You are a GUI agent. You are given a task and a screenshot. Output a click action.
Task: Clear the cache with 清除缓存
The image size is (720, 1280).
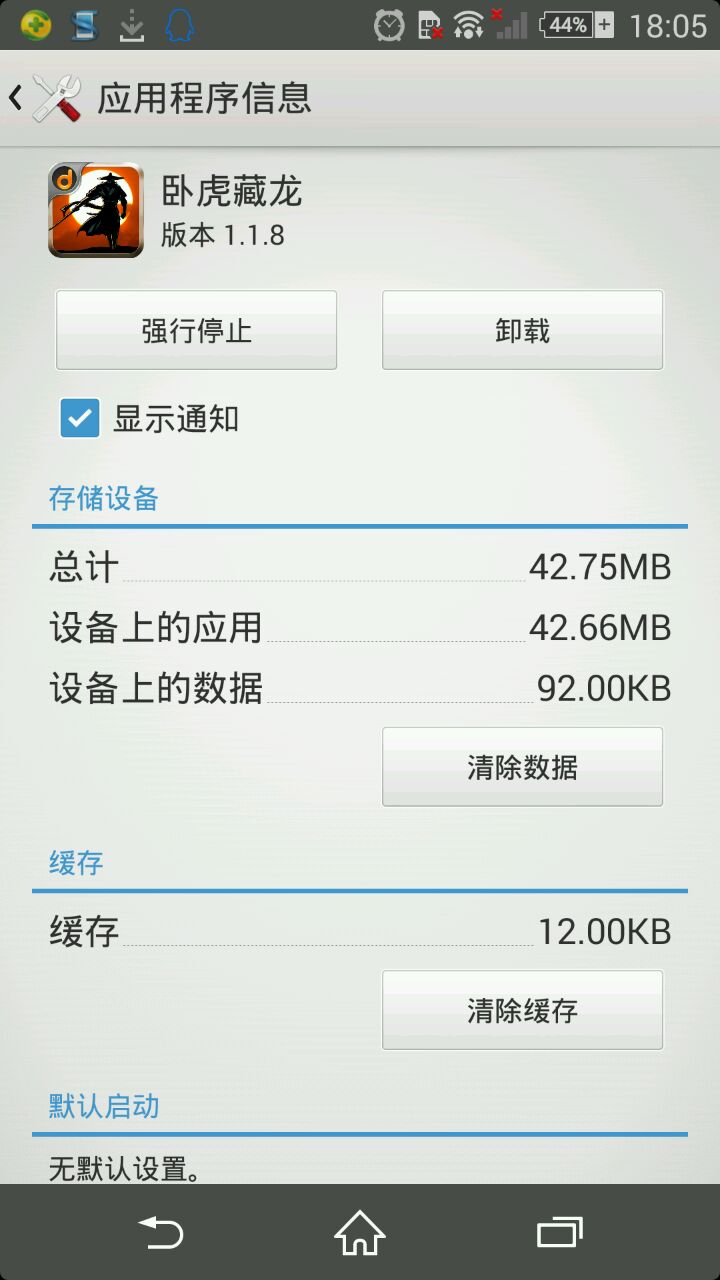pyautogui.click(x=522, y=1010)
